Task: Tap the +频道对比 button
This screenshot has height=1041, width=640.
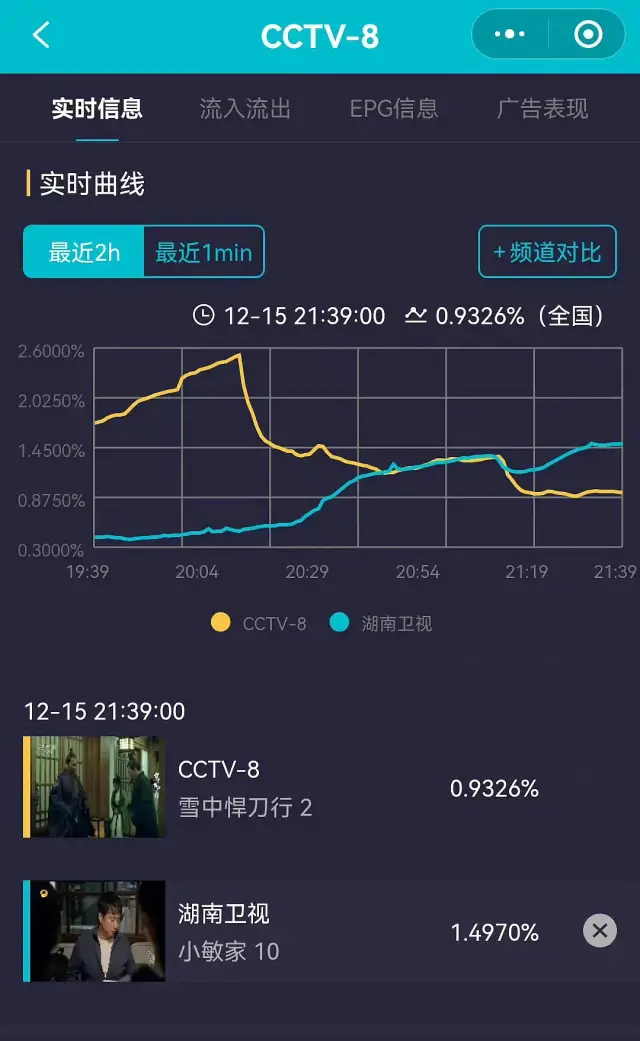Action: pos(547,252)
